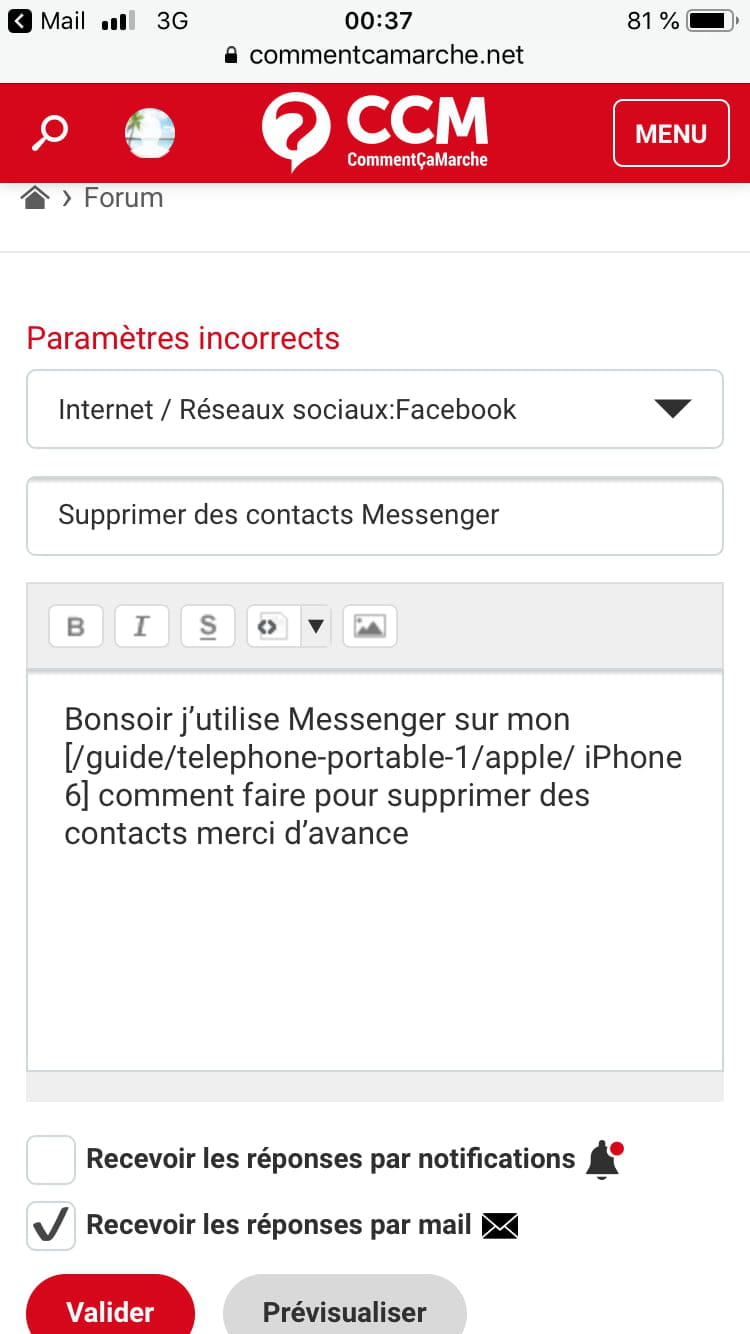This screenshot has height=1334, width=750.
Task: Focus the message body text area
Action: click(x=375, y=872)
